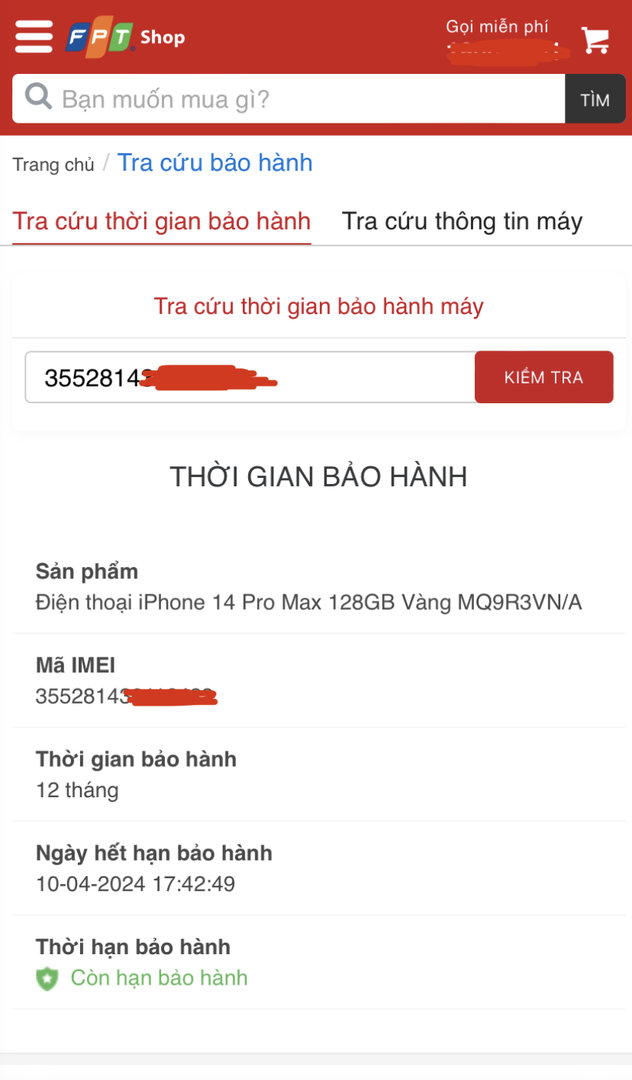Select Tra cứu thời gian bảo hành tab
The height and width of the screenshot is (1080, 632).
click(x=161, y=221)
